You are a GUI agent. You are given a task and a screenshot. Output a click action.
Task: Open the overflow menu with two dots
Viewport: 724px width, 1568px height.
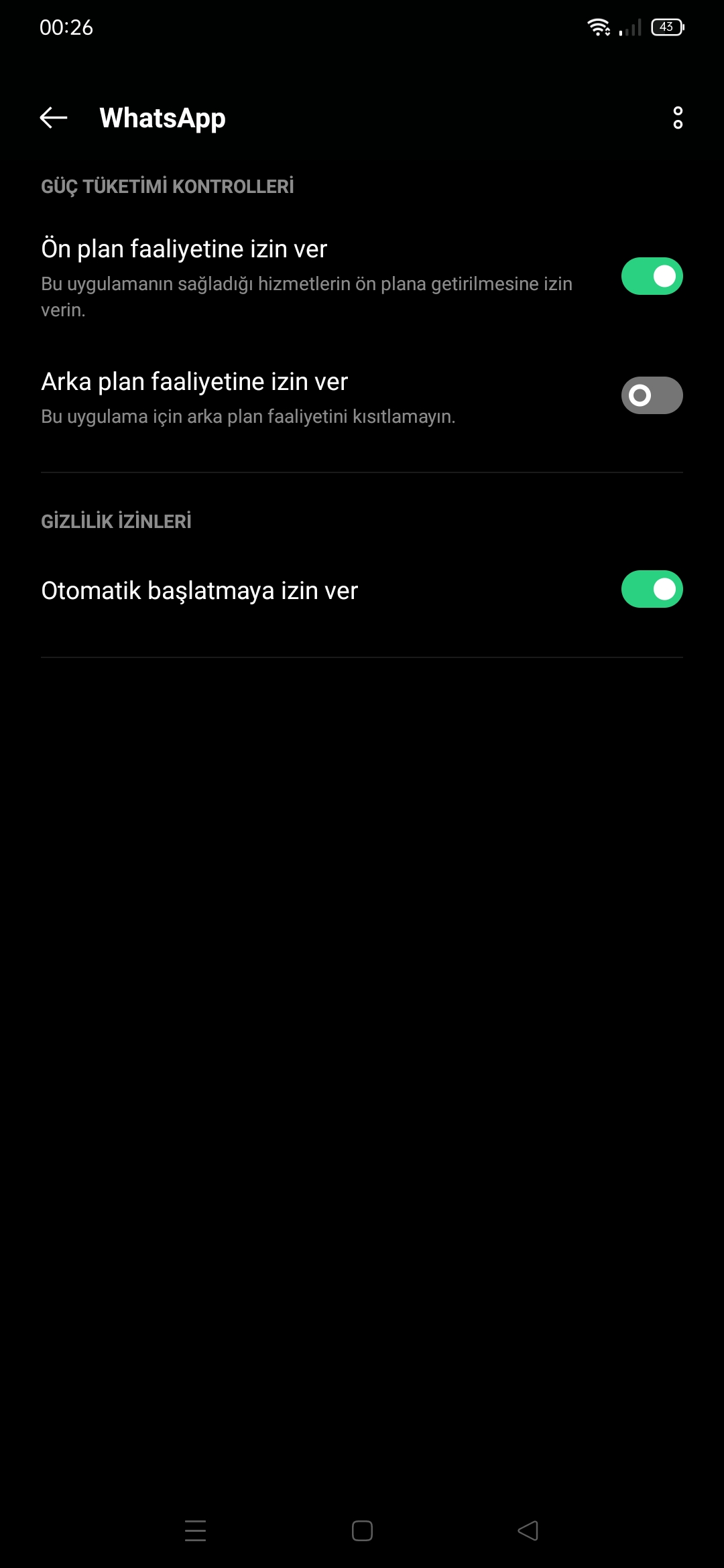678,118
